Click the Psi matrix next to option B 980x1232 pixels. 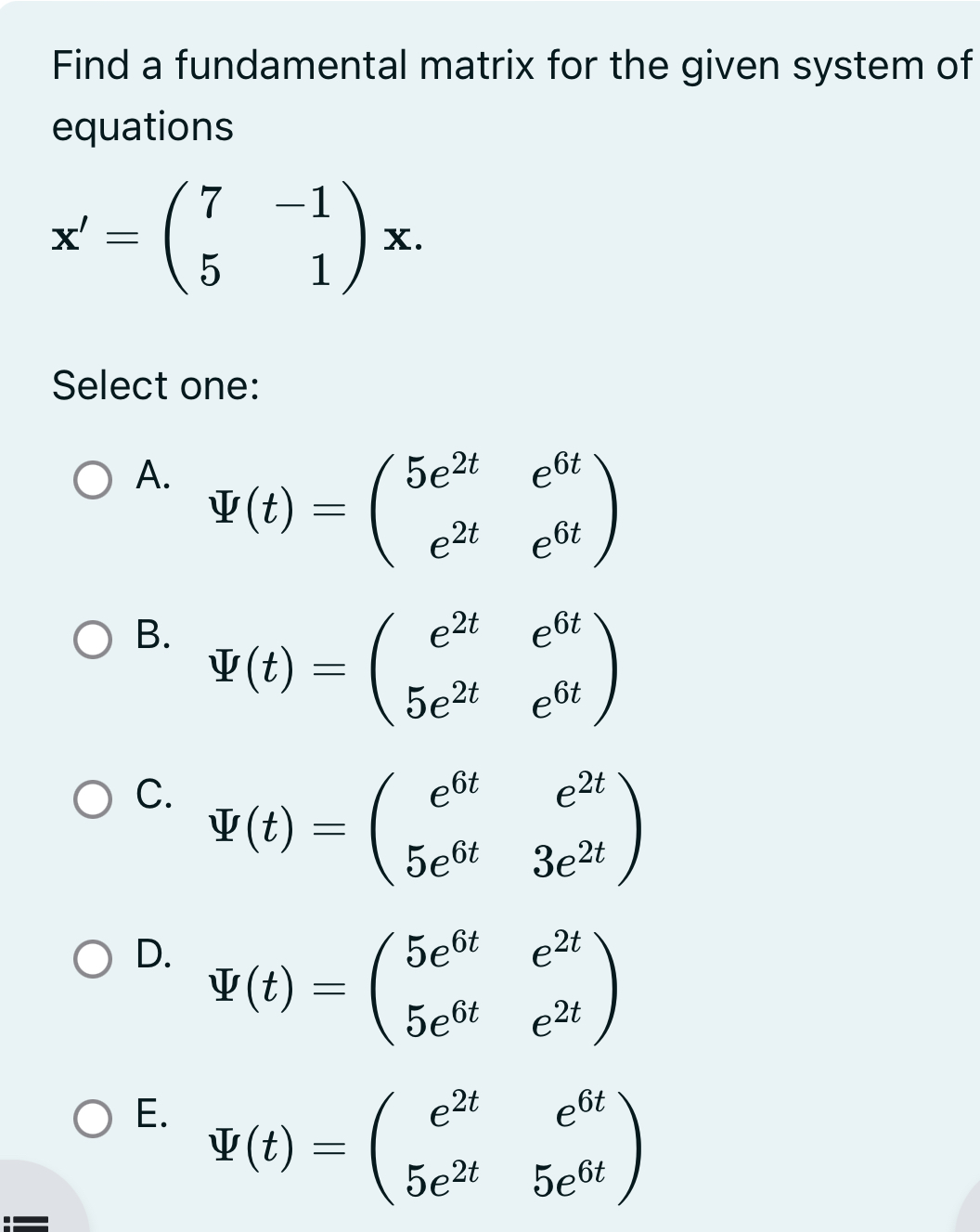[408, 664]
